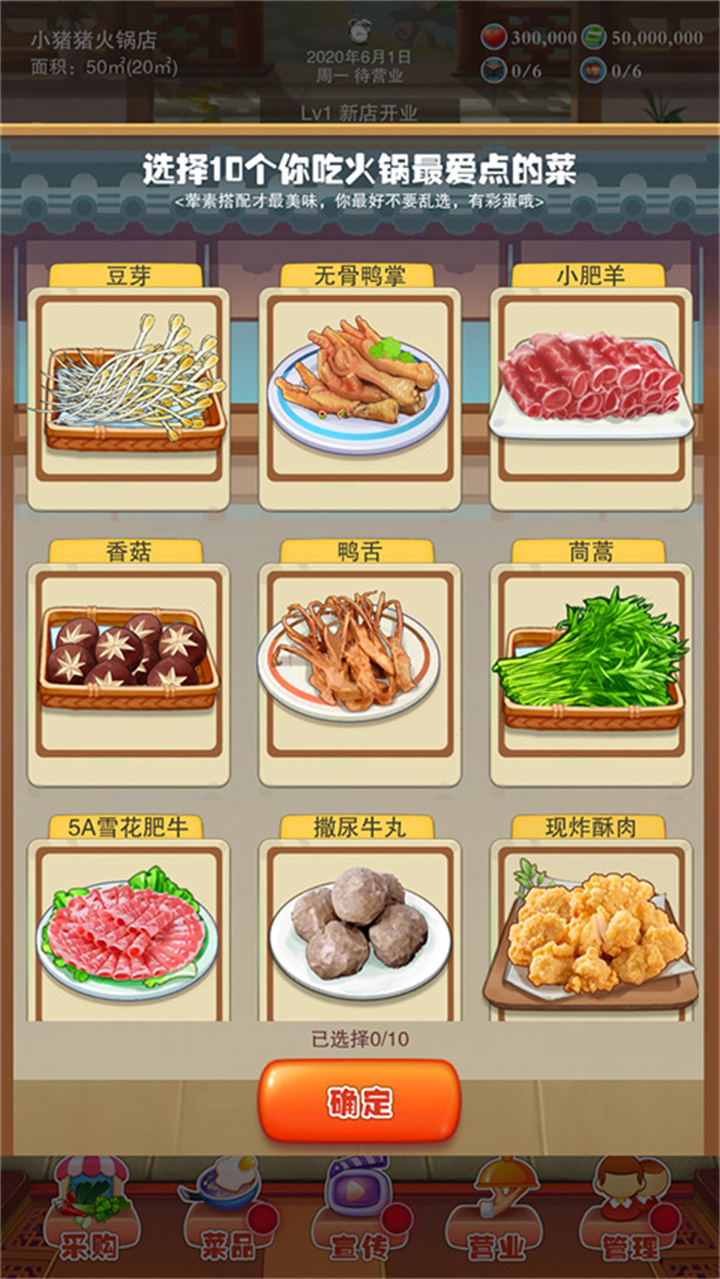720x1279 pixels.
Task: Open the 管理 management waitress icon
Action: (630, 1210)
